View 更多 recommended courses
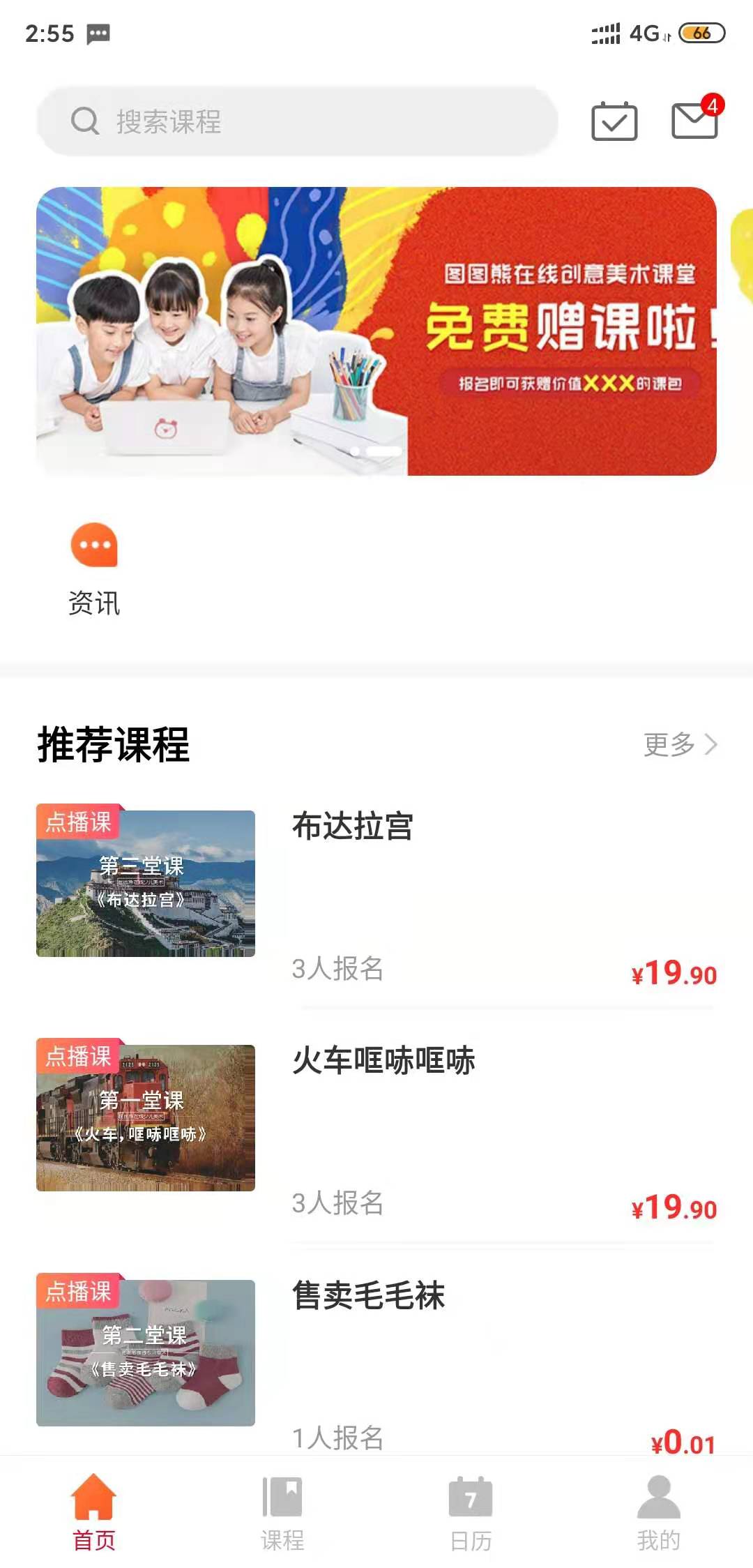 tap(680, 744)
